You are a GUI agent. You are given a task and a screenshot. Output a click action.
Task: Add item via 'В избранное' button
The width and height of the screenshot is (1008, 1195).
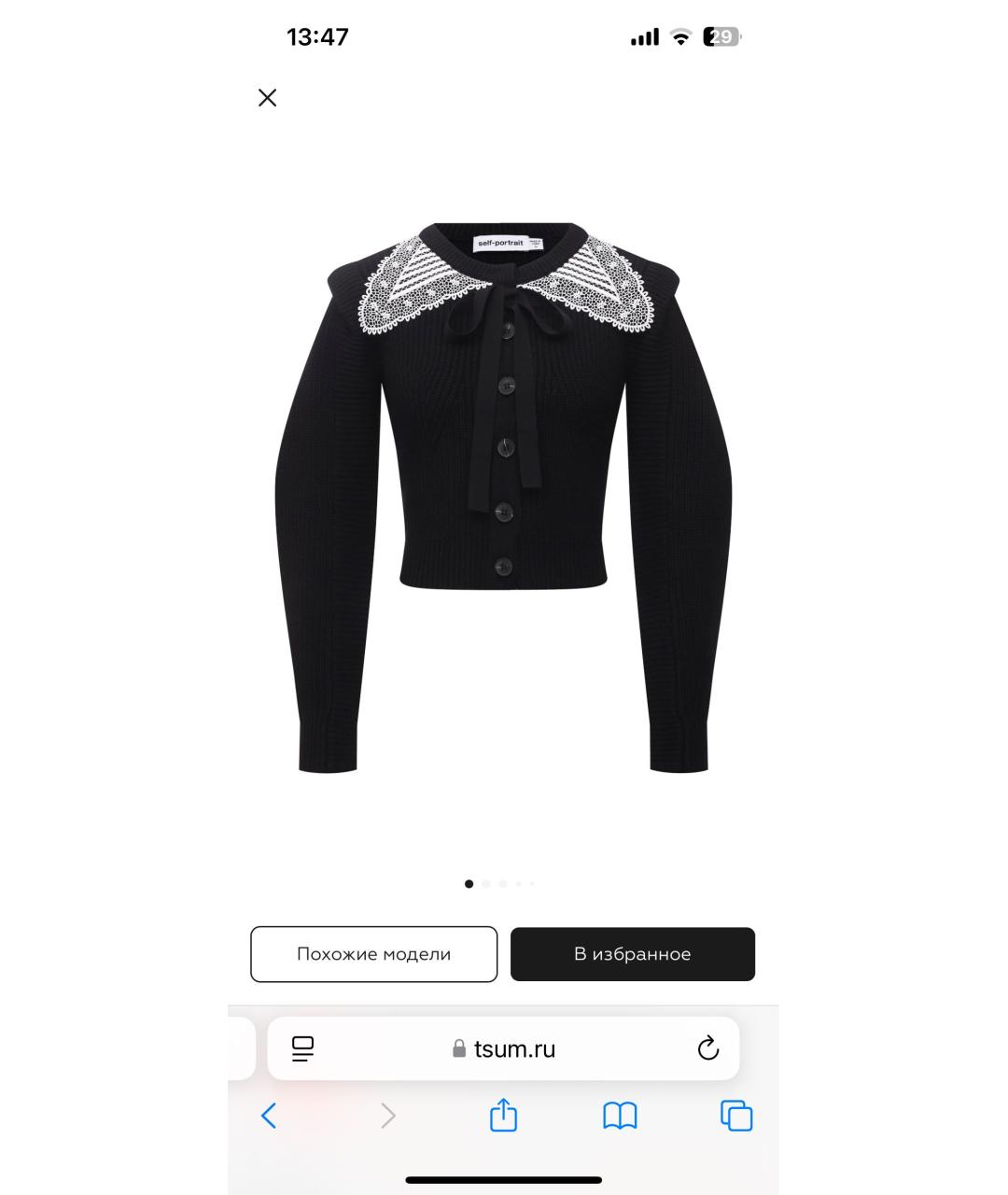tap(632, 954)
